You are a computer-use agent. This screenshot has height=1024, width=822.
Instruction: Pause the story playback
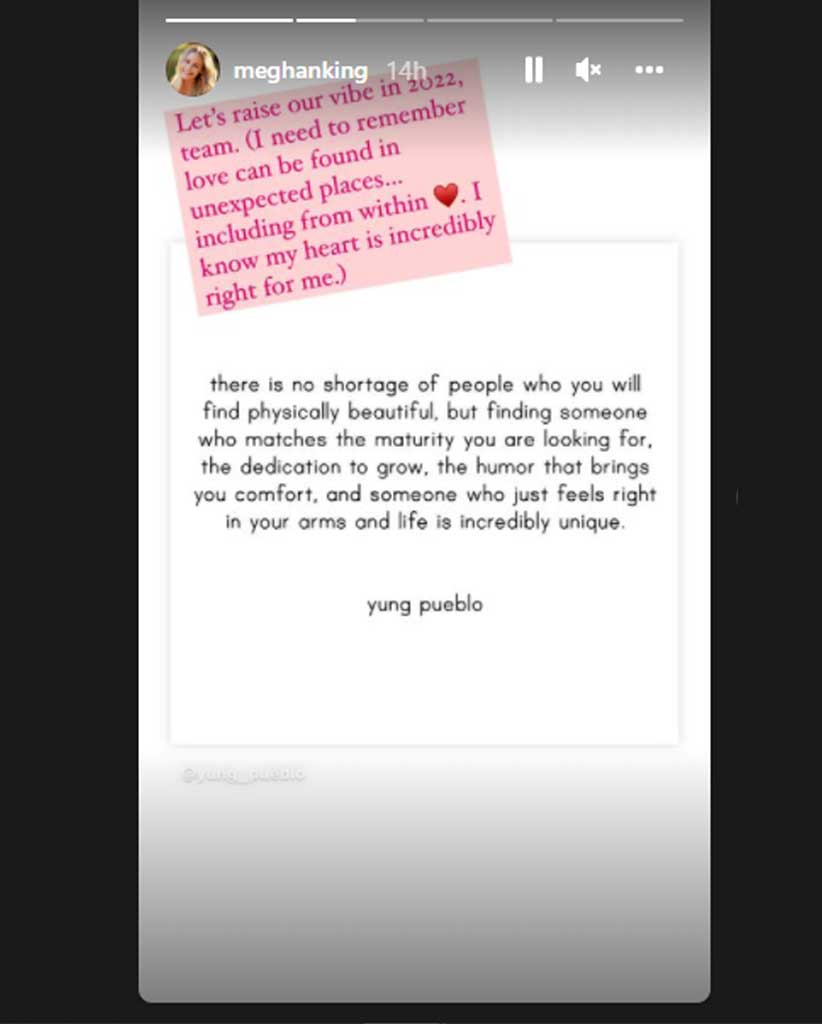533,69
